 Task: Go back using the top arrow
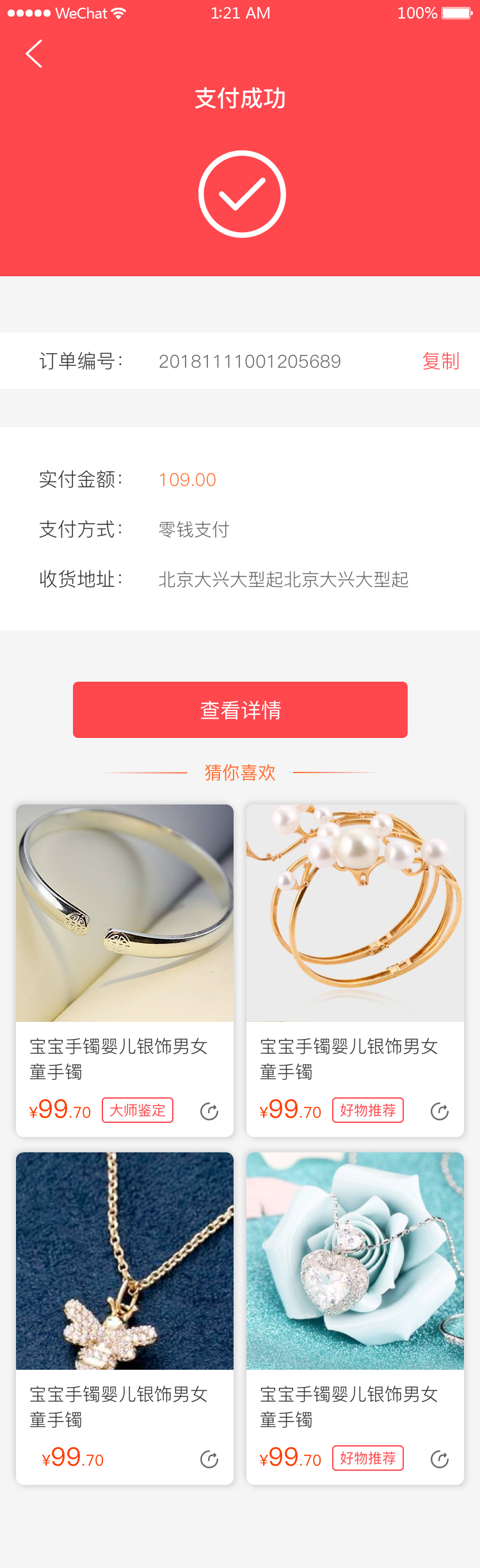[x=34, y=54]
